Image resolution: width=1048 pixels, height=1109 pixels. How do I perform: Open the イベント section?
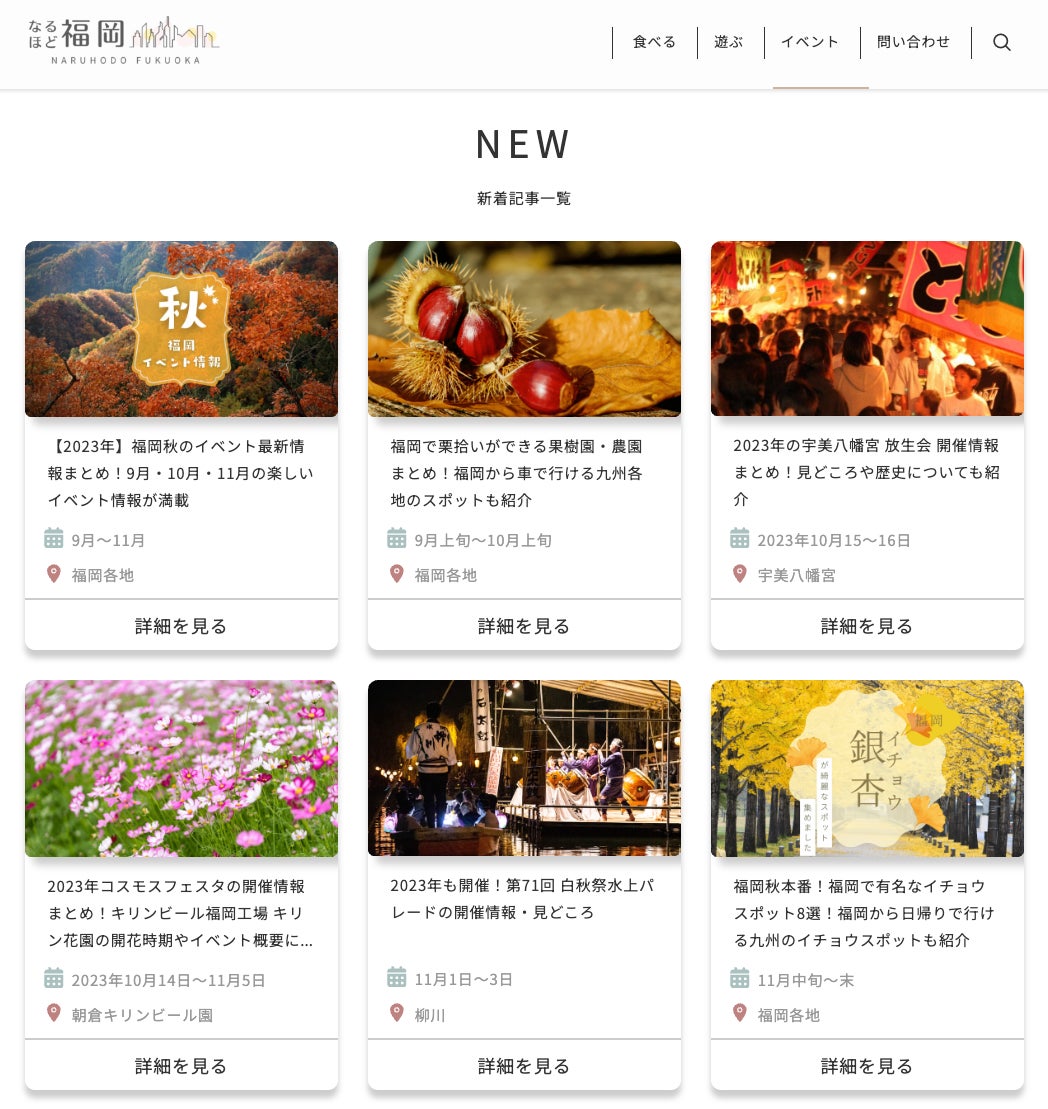810,42
